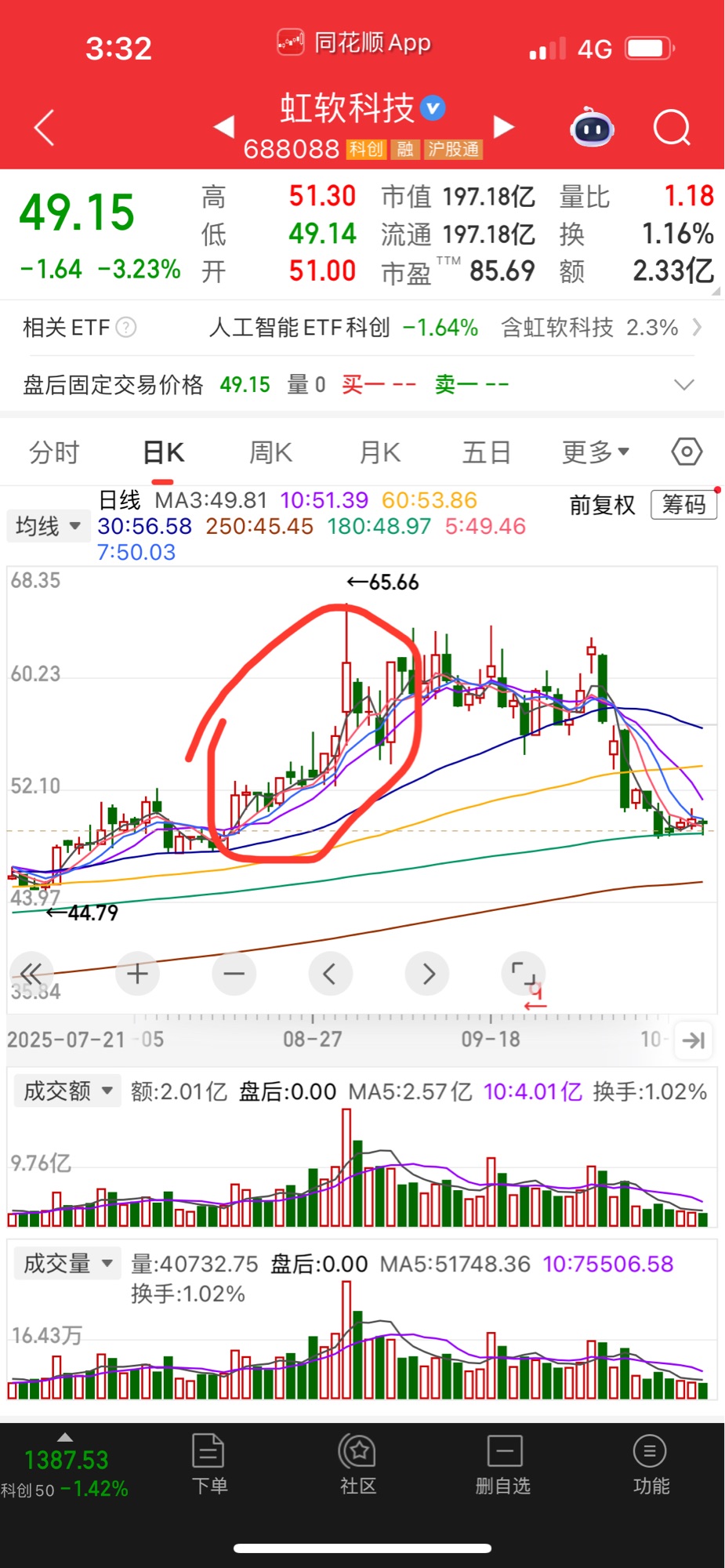The image size is (725, 1568).
Task: Expand the 盘后固定交易价格 row
Action: (684, 384)
